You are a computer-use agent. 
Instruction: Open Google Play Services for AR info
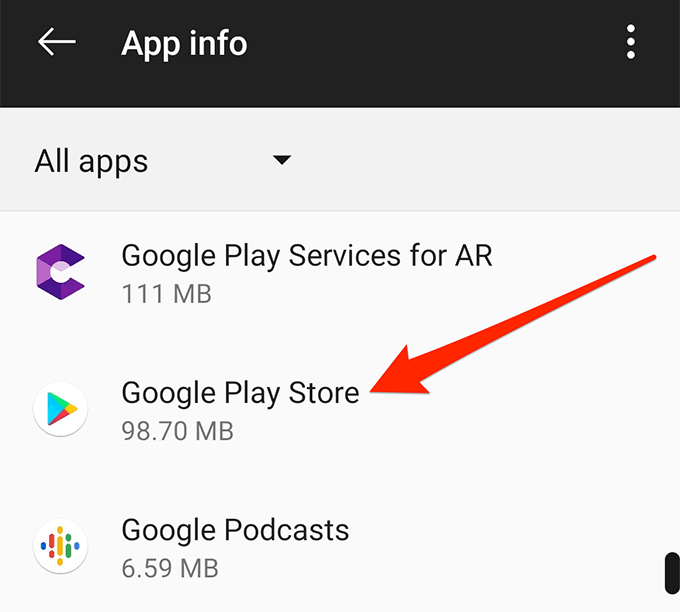[x=305, y=272]
